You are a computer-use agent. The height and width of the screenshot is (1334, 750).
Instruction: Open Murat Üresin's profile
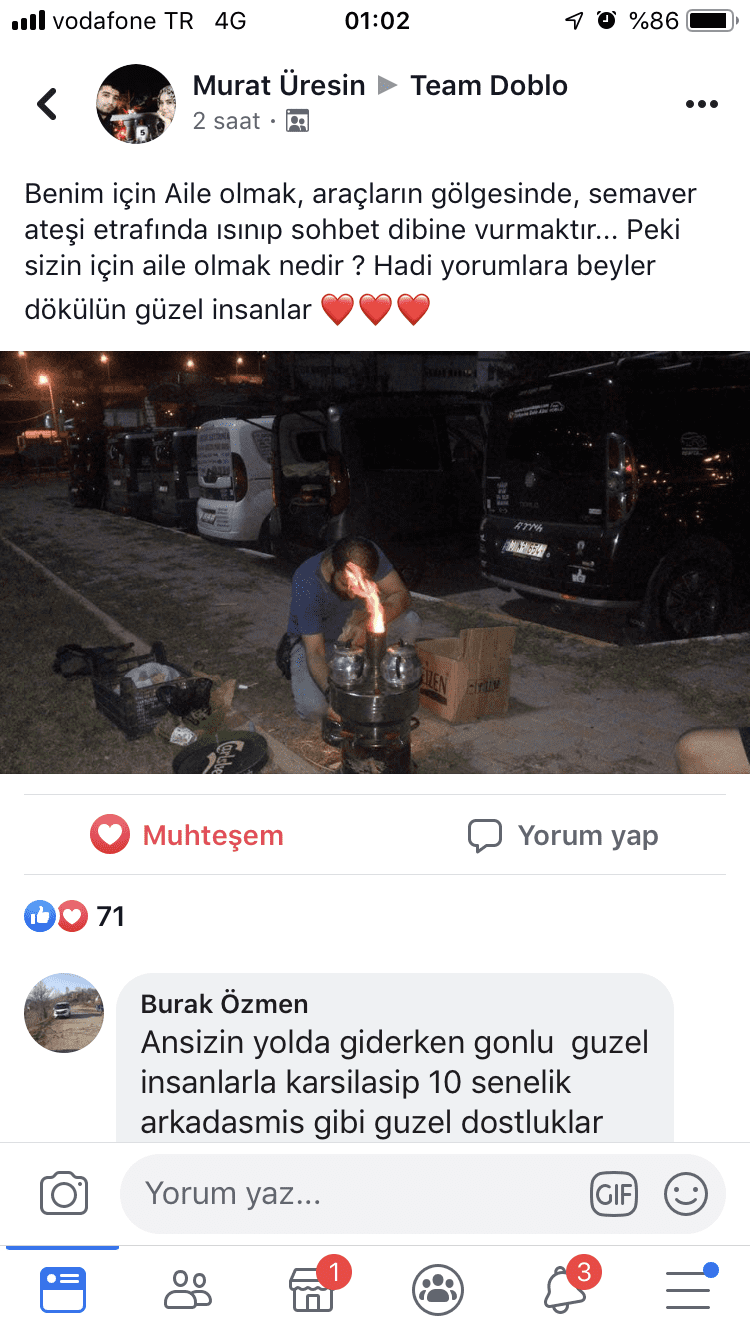click(x=278, y=86)
